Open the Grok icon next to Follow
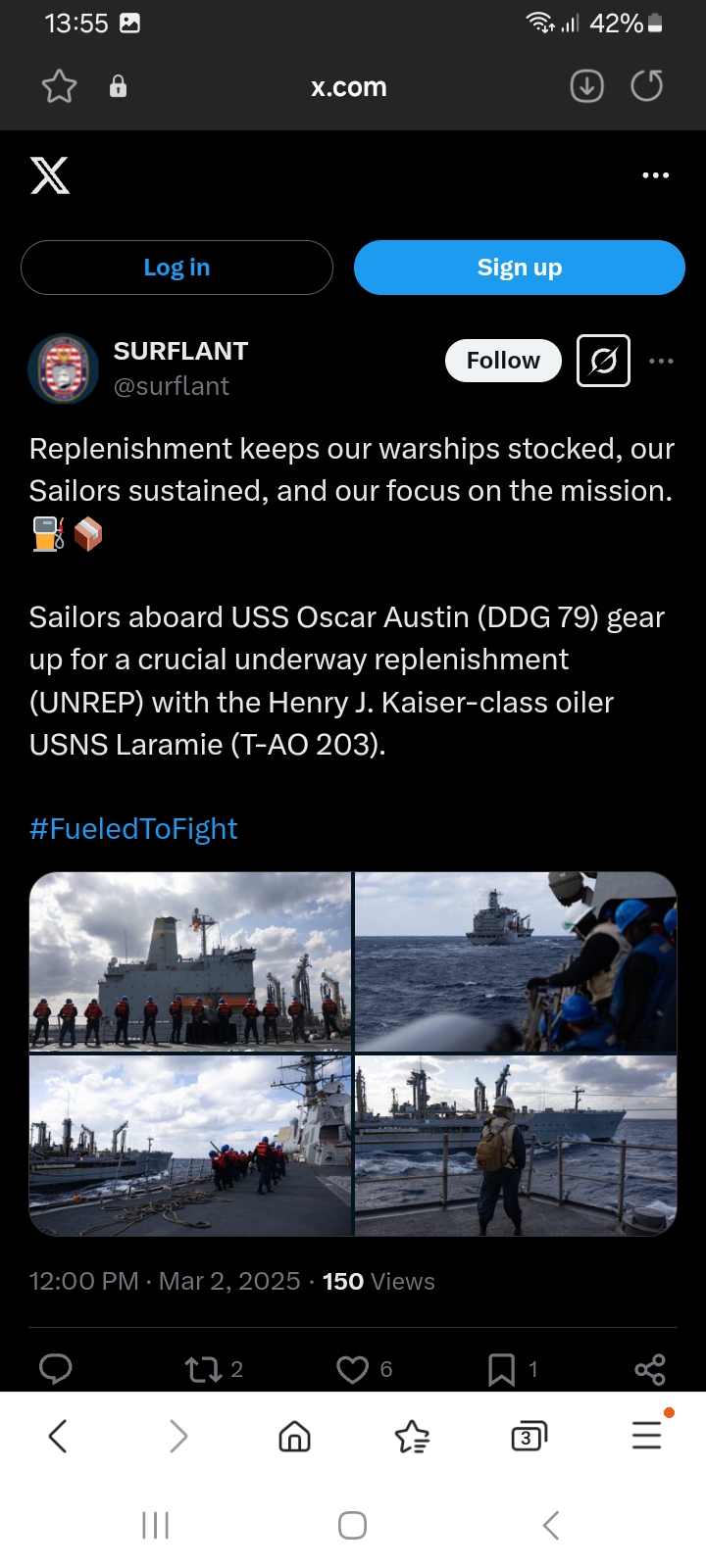 [x=603, y=361]
